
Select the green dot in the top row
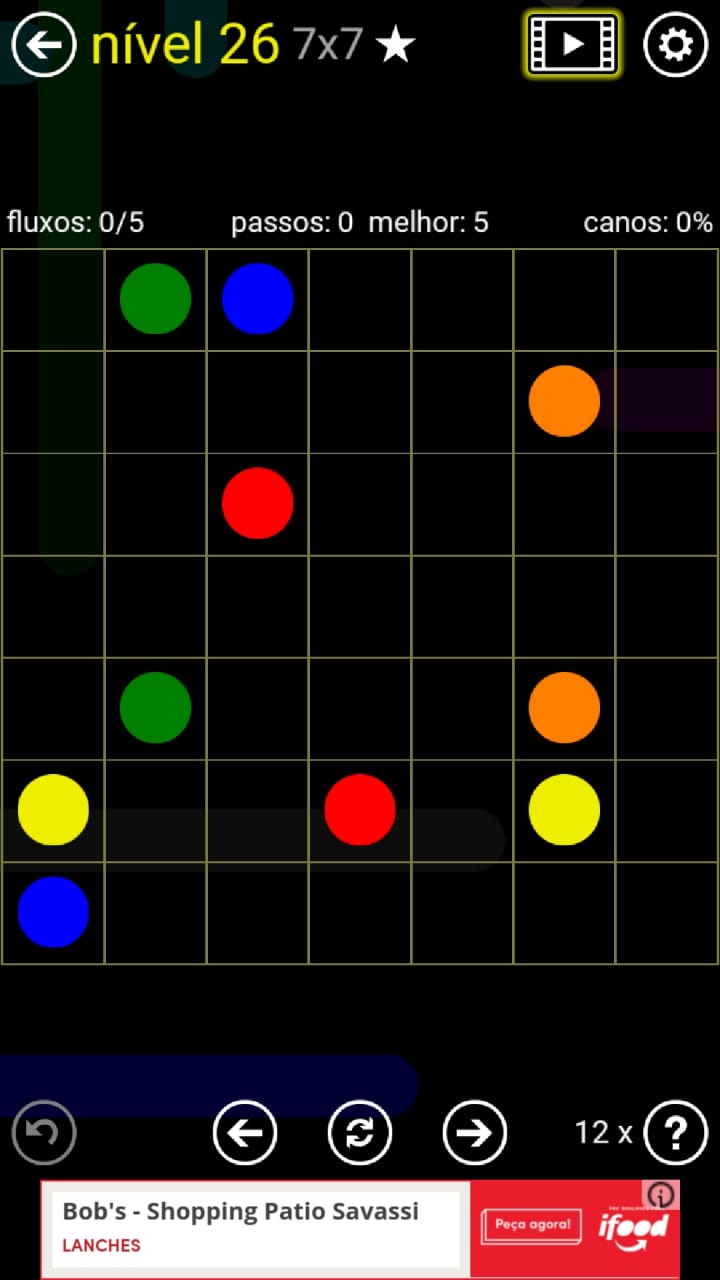(155, 298)
